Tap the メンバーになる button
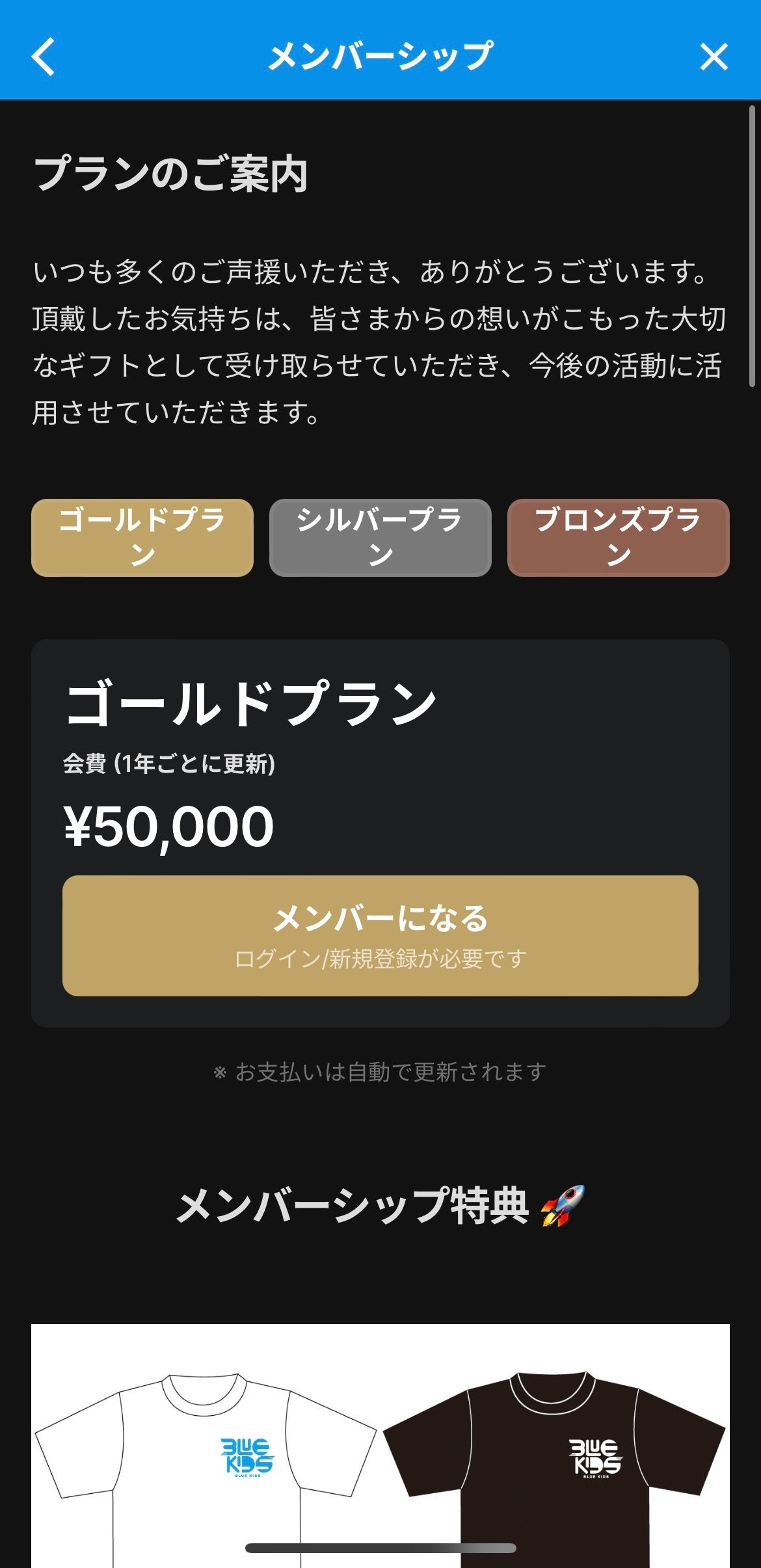The image size is (761, 1568). point(380,935)
